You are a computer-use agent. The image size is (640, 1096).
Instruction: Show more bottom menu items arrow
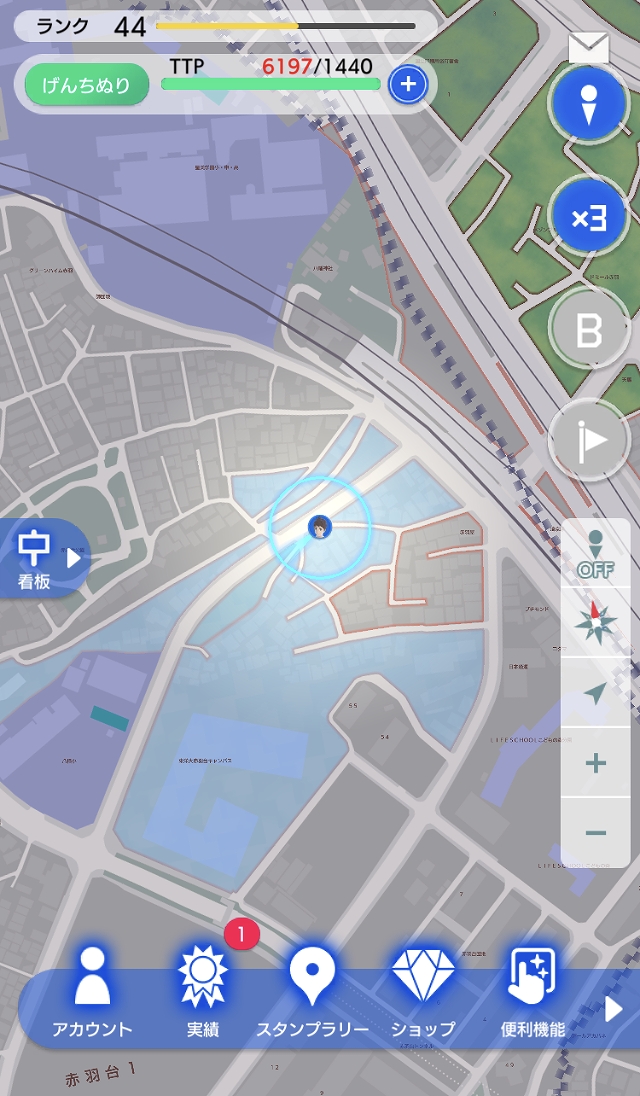click(614, 1008)
